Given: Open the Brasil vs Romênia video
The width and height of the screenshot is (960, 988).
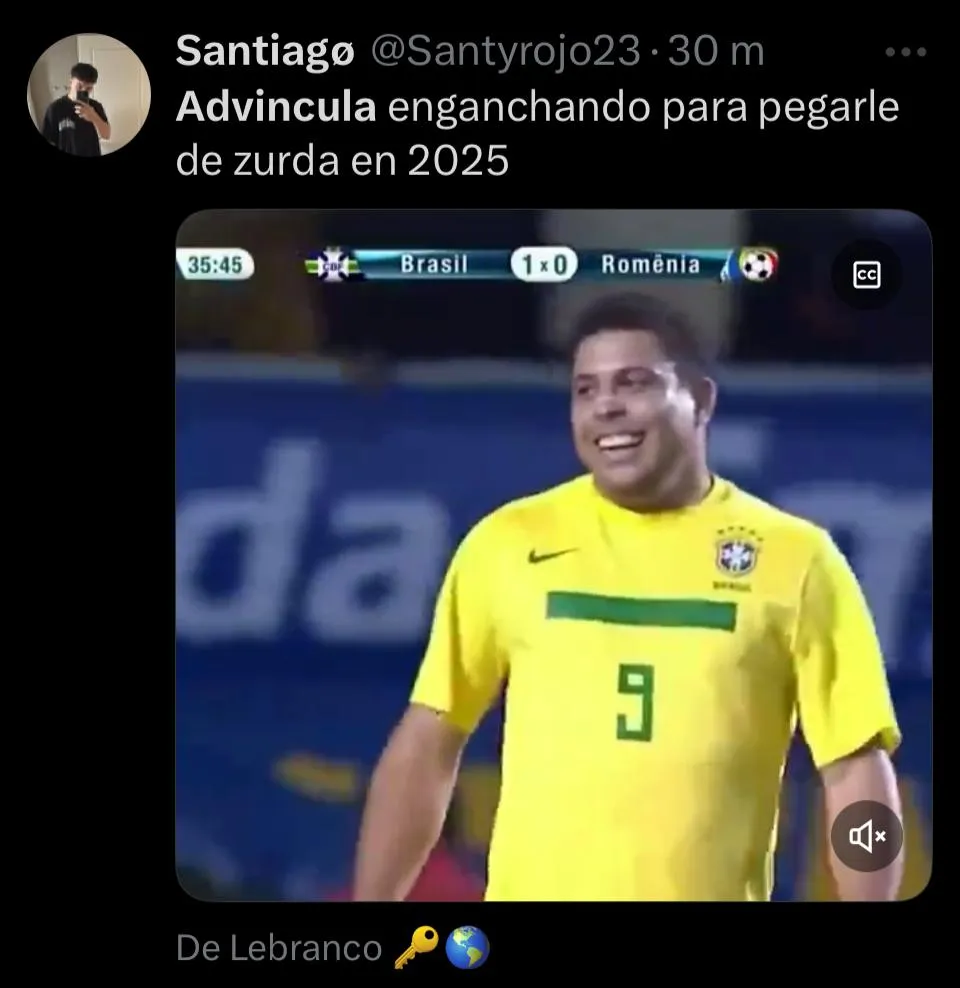Looking at the screenshot, I should click(553, 560).
